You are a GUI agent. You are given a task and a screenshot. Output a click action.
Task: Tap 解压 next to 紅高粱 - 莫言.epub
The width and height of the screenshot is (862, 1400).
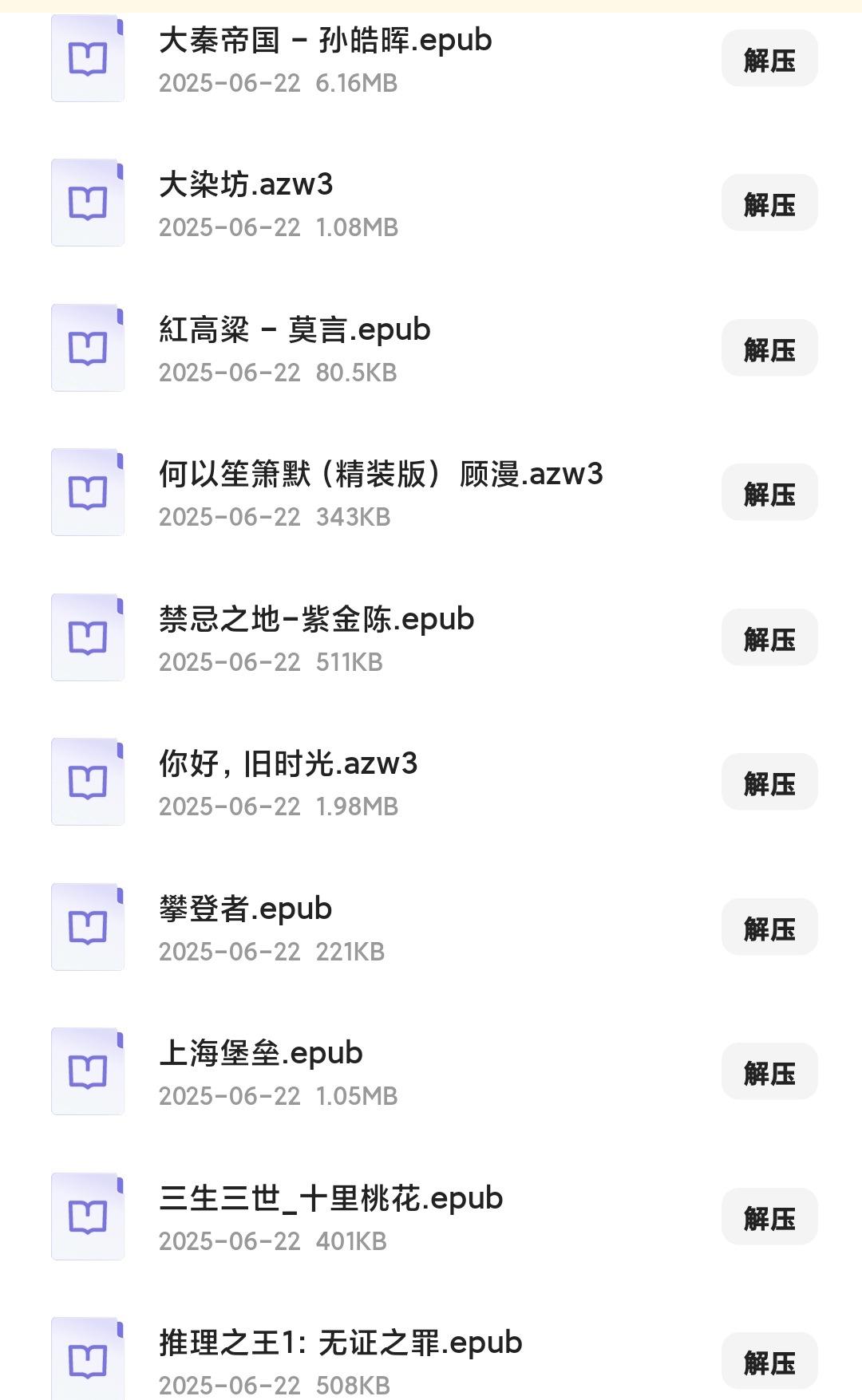[769, 348]
